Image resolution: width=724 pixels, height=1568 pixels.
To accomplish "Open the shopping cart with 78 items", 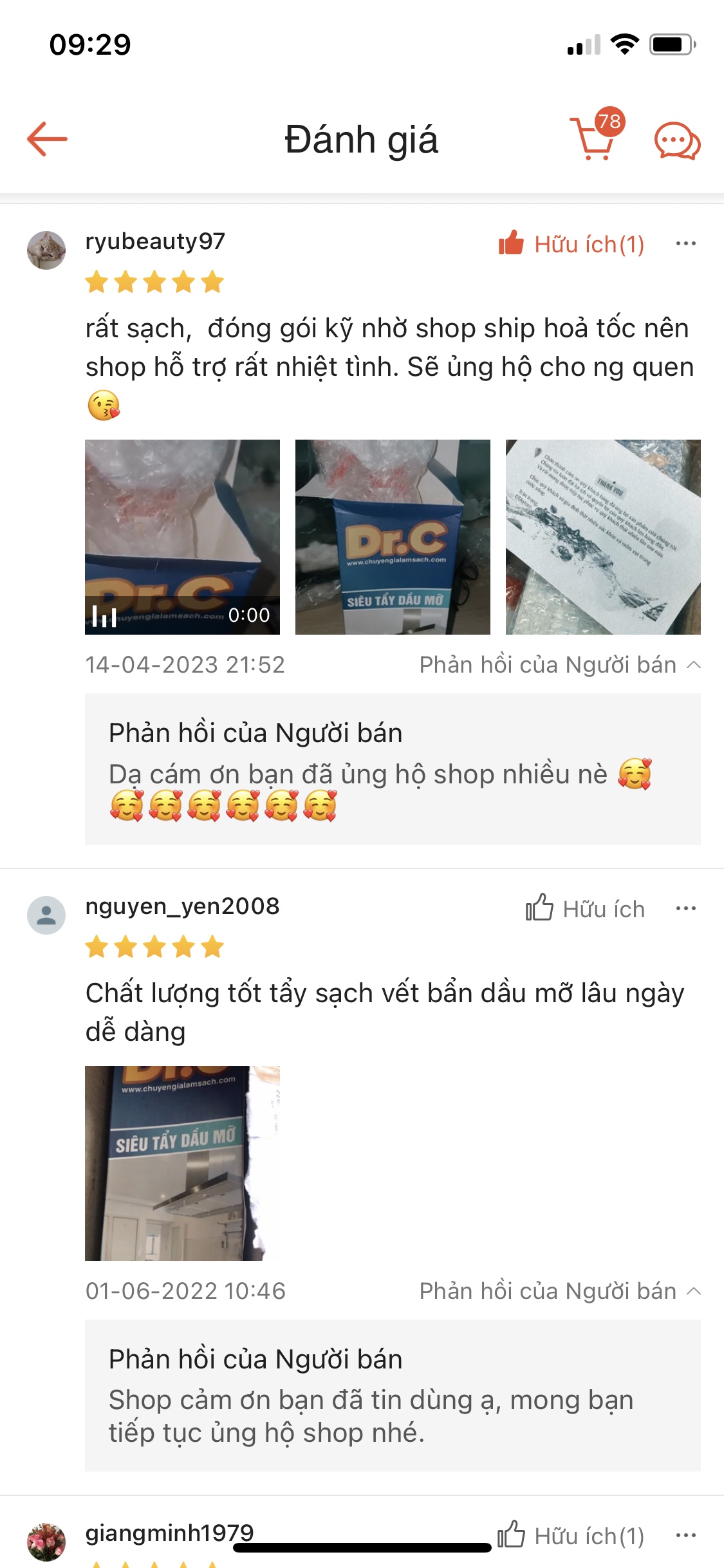I will coord(595,138).
